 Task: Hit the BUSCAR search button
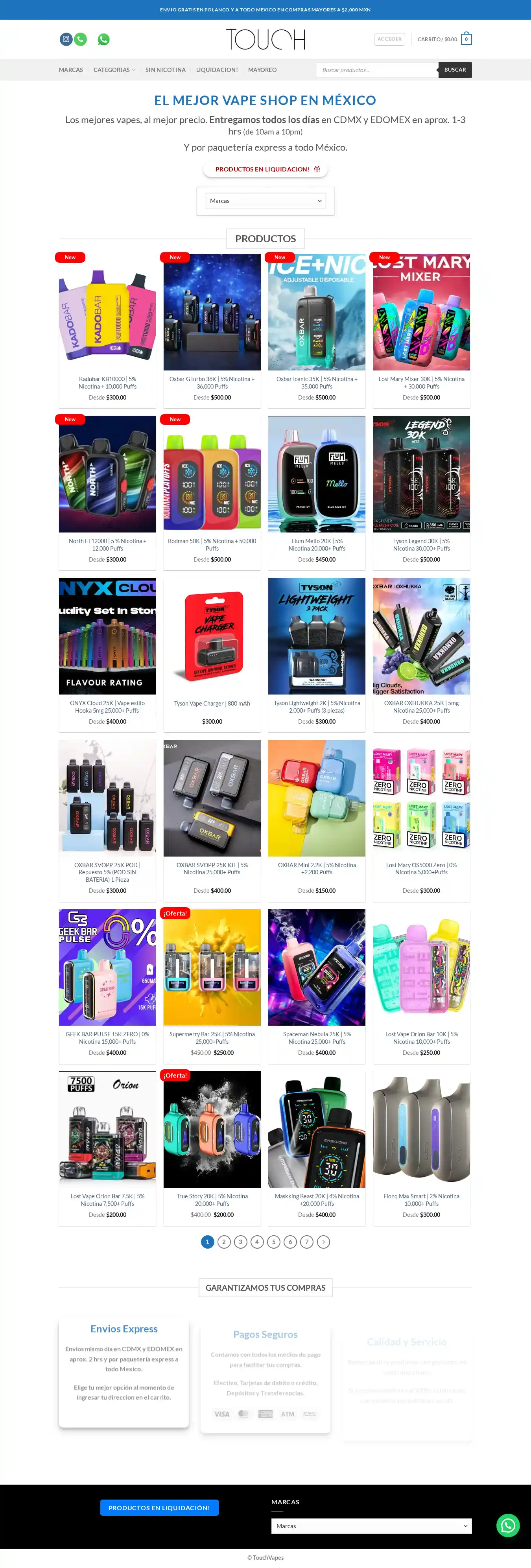click(454, 70)
